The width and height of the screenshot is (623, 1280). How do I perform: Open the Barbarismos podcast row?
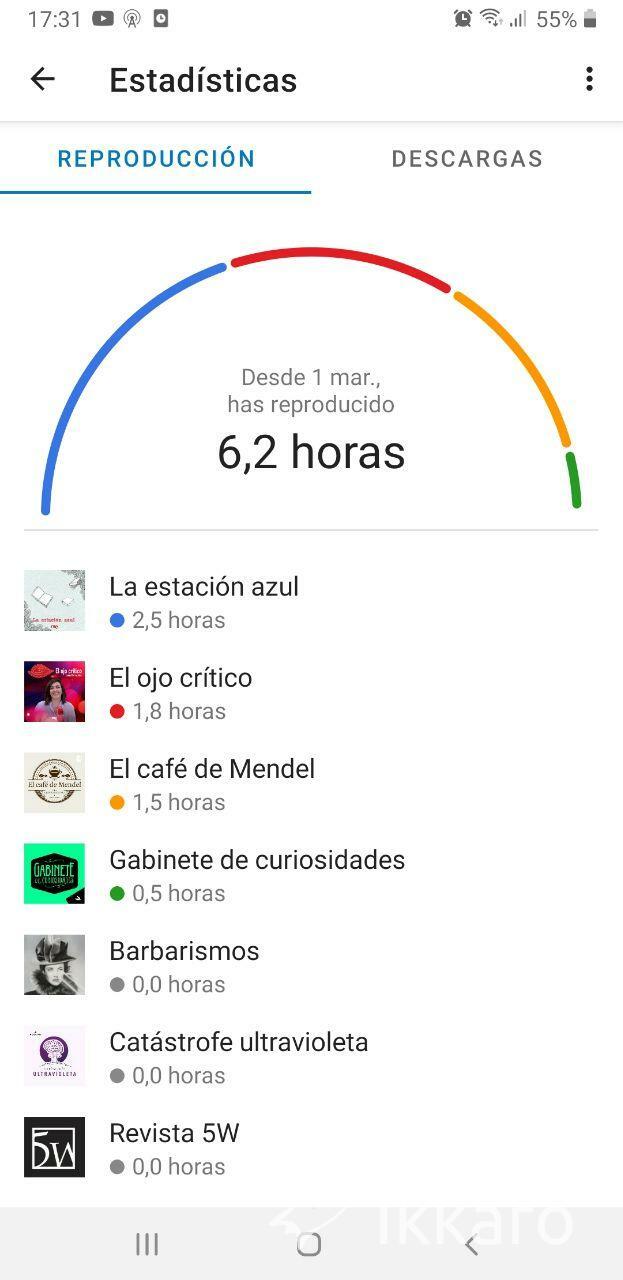(x=311, y=965)
